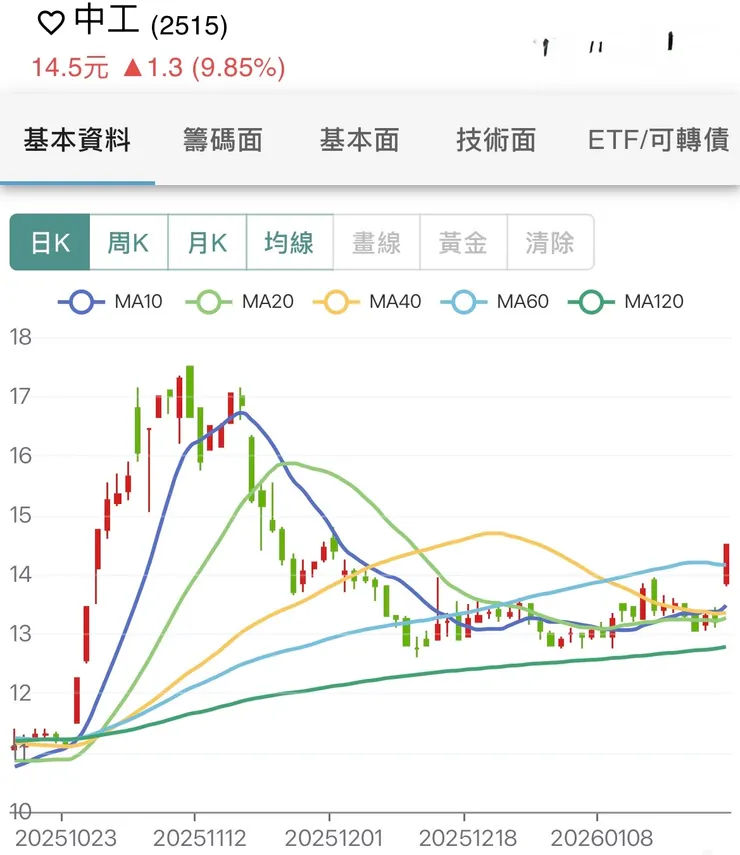Activate the 畫線 drawing tool
The height and width of the screenshot is (855, 740).
377,241
